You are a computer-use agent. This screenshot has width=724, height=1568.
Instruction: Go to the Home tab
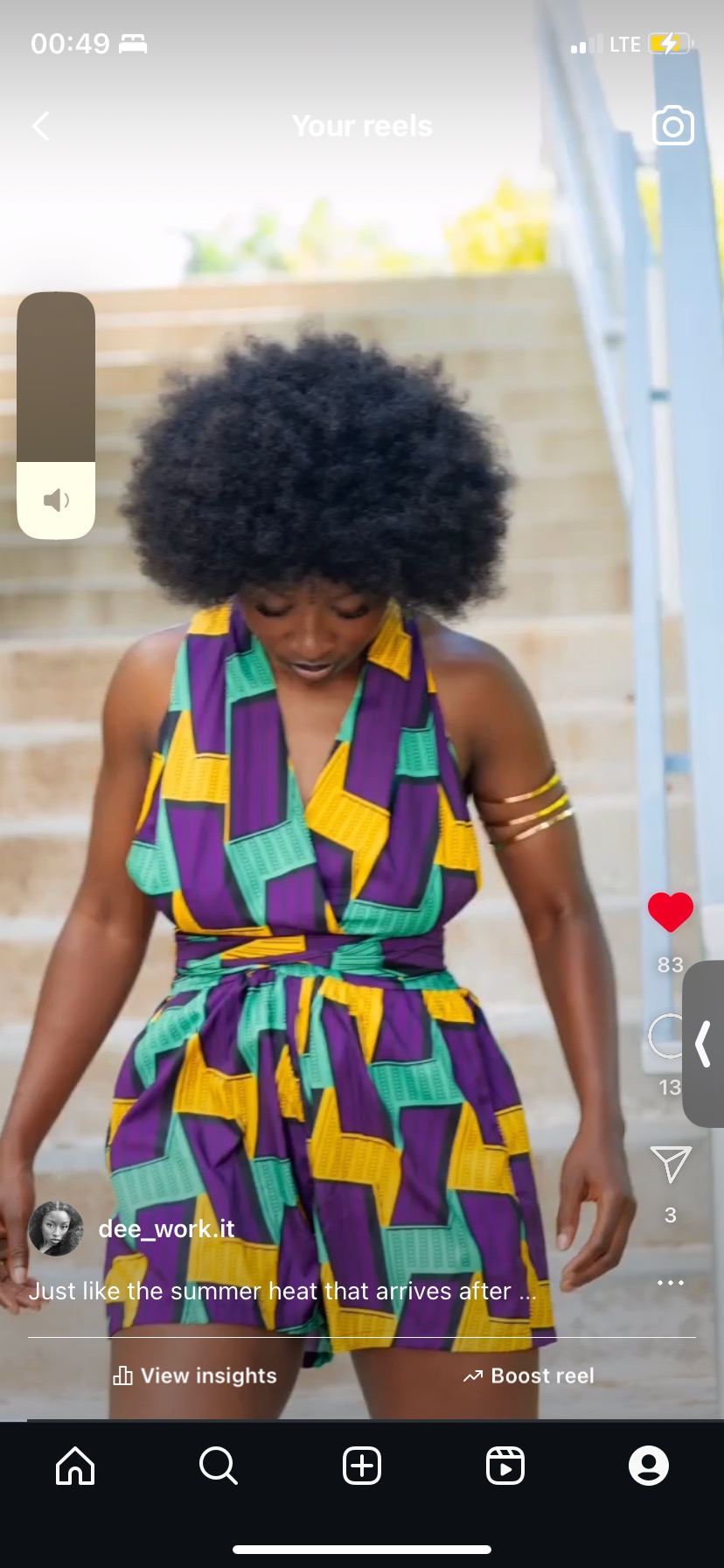coord(75,1466)
